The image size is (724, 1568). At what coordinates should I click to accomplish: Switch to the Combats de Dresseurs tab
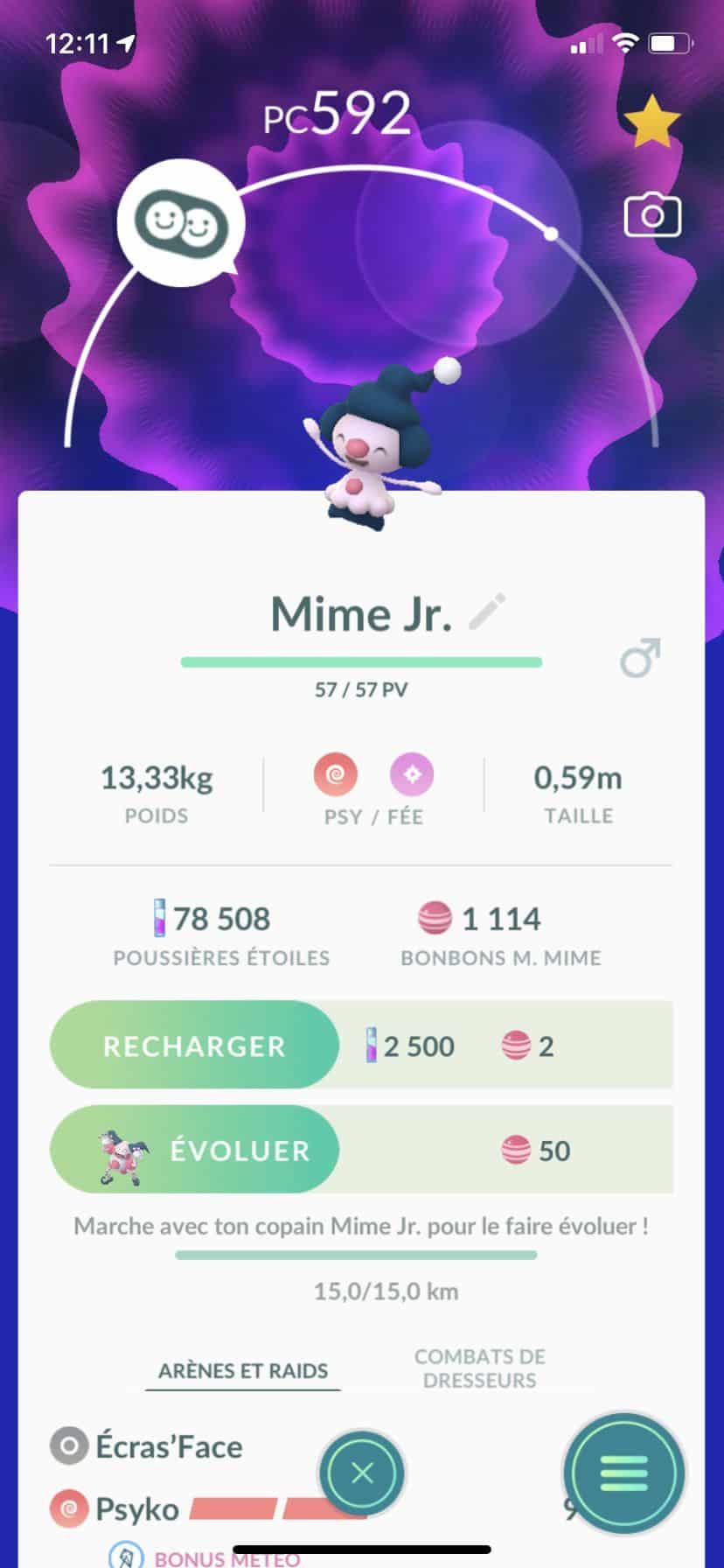click(480, 1368)
